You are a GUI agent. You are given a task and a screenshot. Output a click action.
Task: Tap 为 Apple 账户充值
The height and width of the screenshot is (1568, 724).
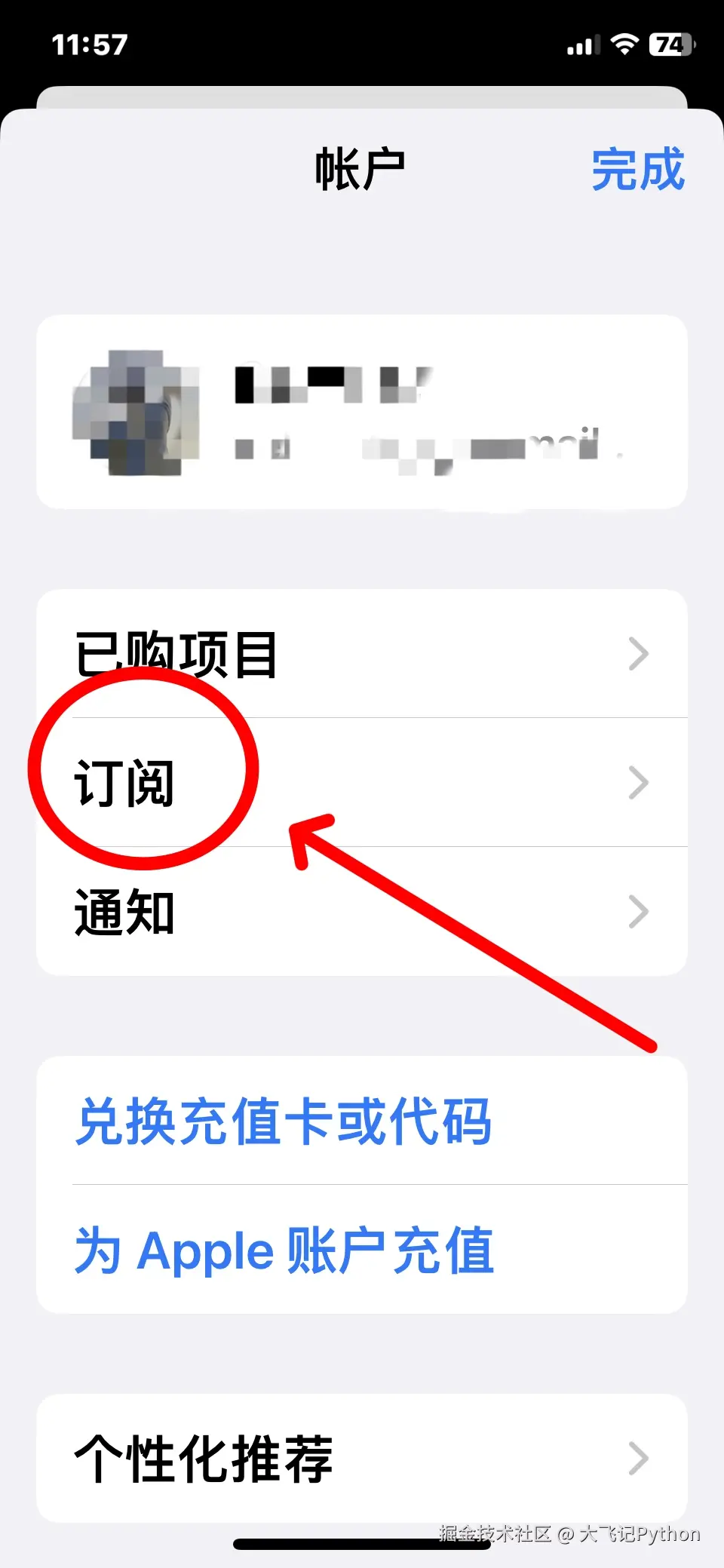point(285,1250)
